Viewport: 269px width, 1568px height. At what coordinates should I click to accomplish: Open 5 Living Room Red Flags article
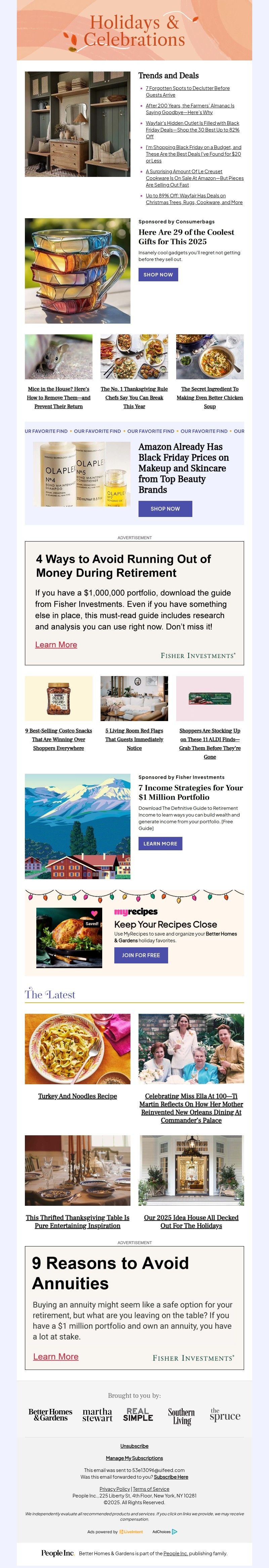coord(134,739)
